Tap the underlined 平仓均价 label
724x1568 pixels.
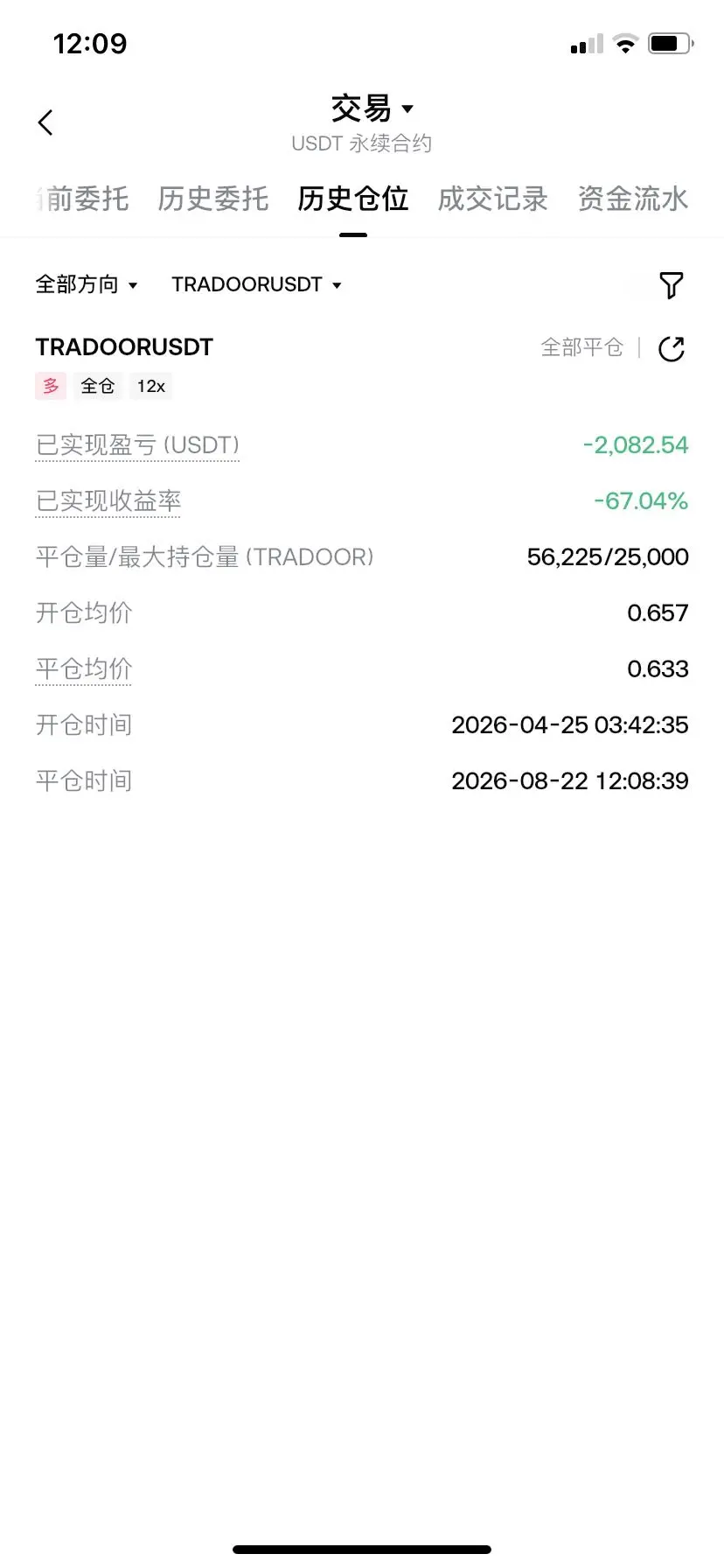point(84,669)
